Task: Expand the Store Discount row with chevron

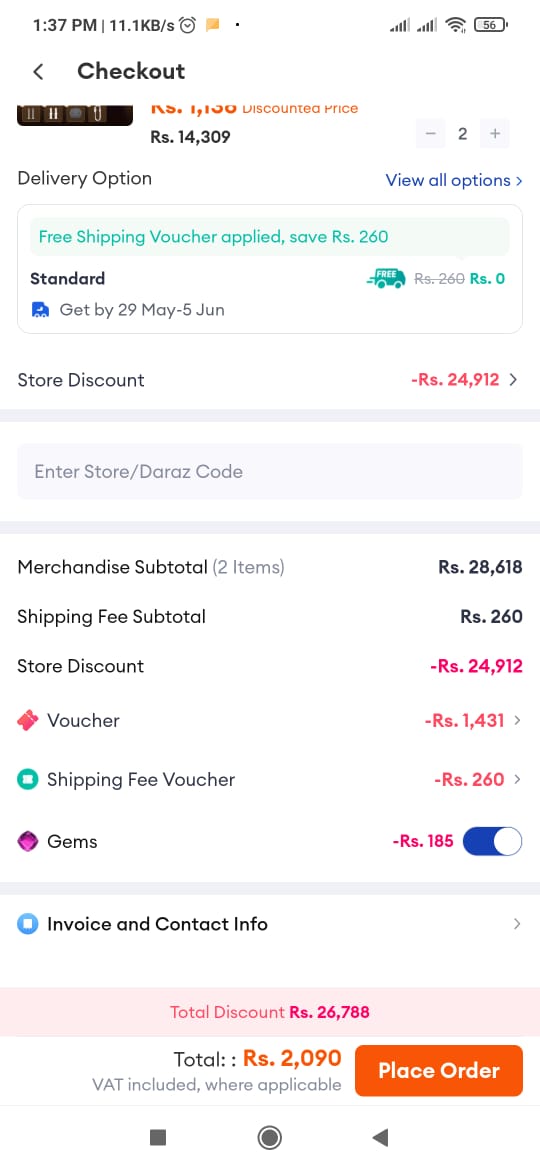Action: coord(270,380)
